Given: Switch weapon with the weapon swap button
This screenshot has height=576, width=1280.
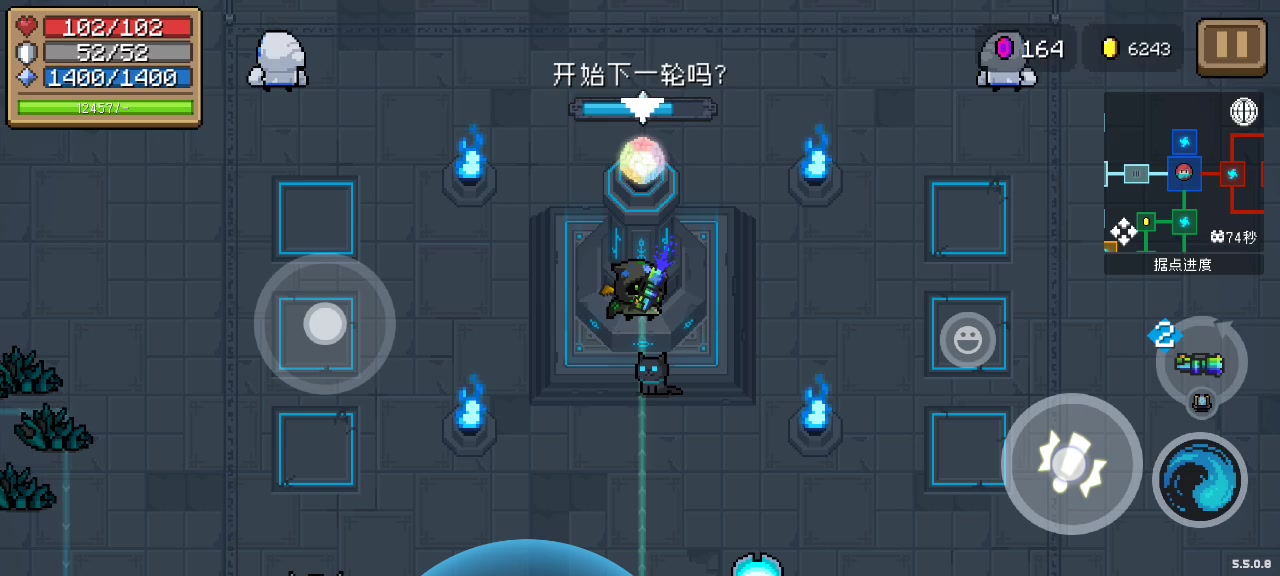Looking at the screenshot, I should [1201, 363].
